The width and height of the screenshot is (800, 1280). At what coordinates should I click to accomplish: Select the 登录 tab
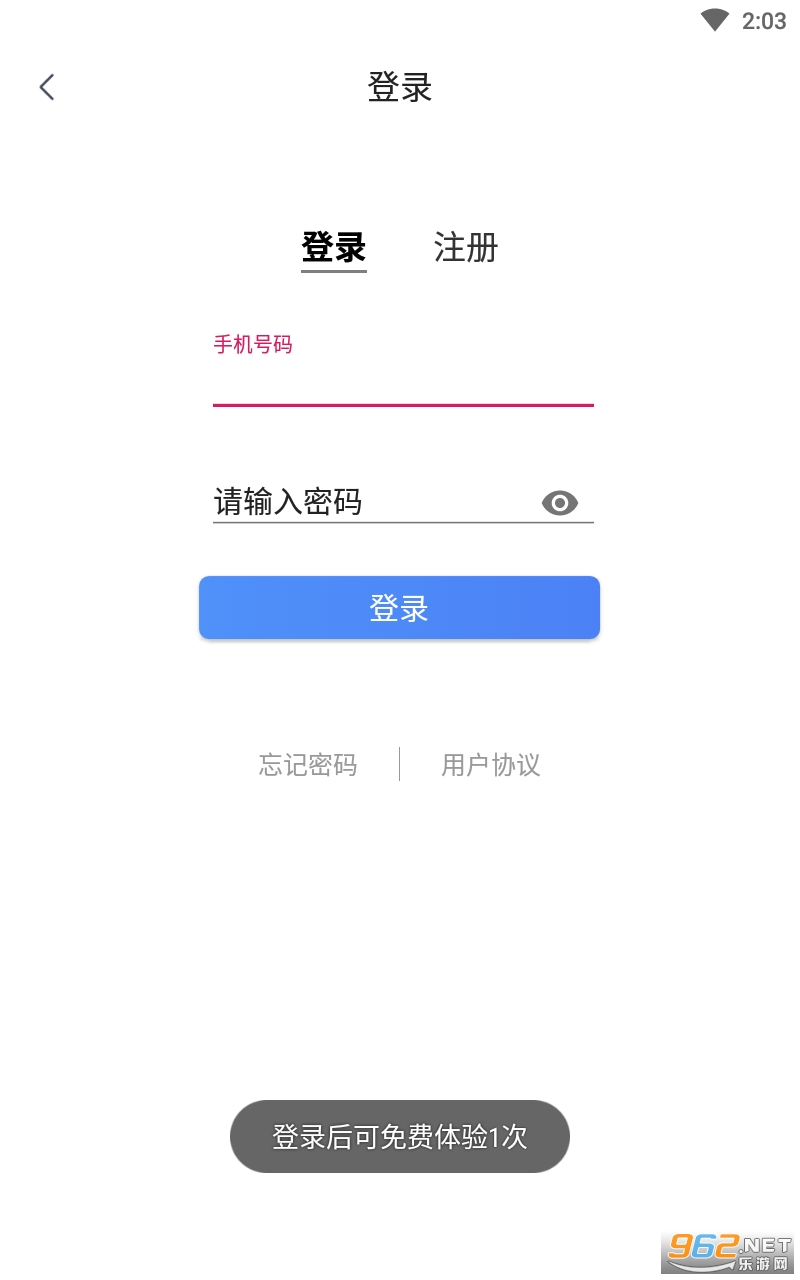pos(334,247)
